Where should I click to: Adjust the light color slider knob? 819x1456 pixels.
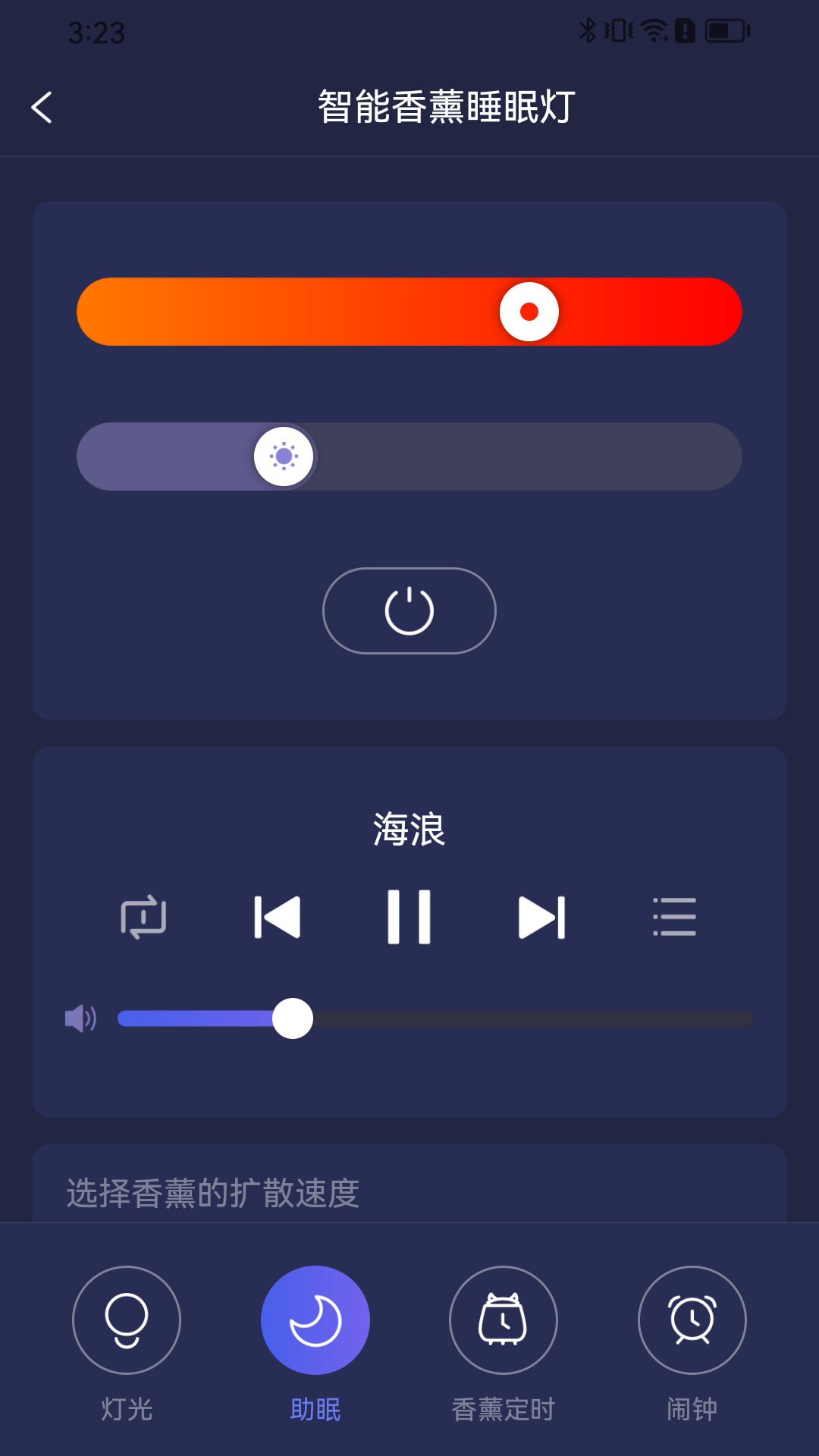(529, 312)
